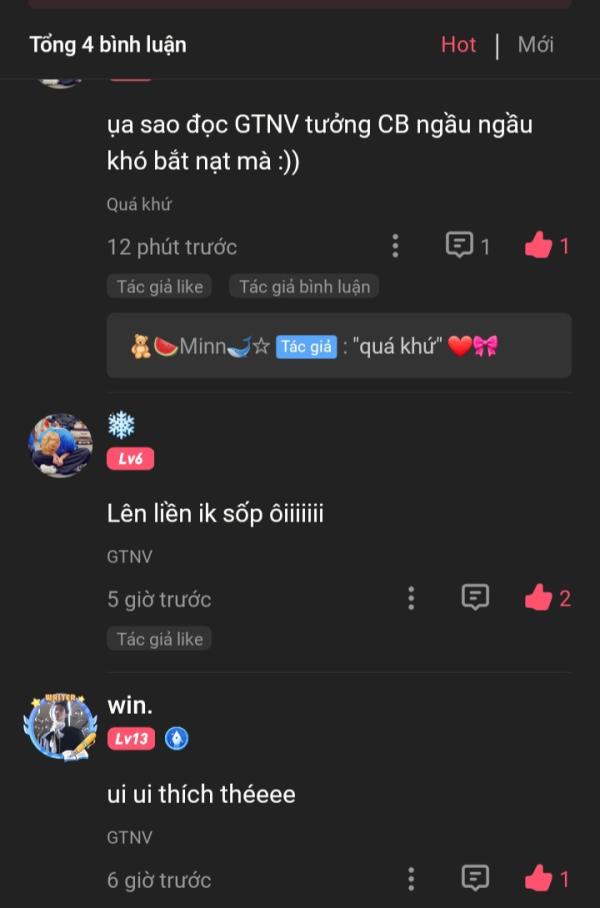The image size is (600, 908).
Task: Reply to win.'s comment
Action: (x=475, y=879)
